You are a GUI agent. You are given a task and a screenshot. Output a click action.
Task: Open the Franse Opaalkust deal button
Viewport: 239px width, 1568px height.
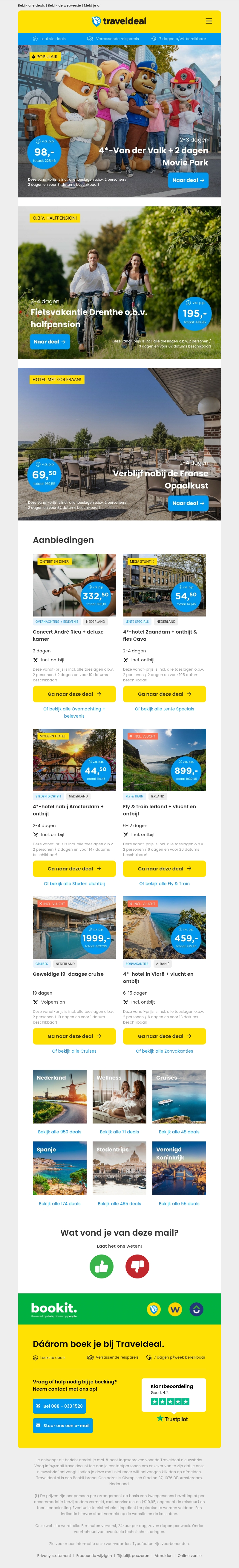click(x=188, y=503)
